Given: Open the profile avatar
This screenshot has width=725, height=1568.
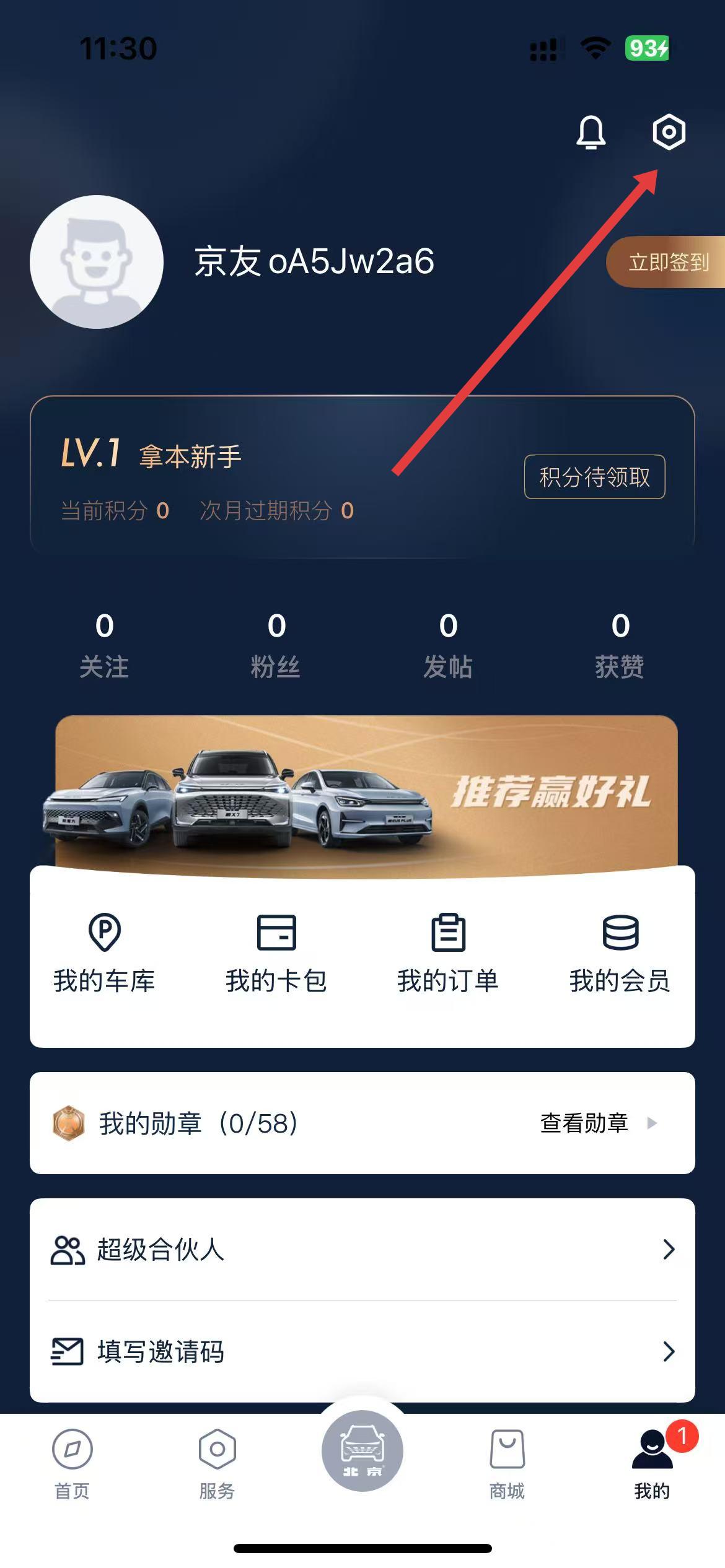Looking at the screenshot, I should tap(97, 262).
